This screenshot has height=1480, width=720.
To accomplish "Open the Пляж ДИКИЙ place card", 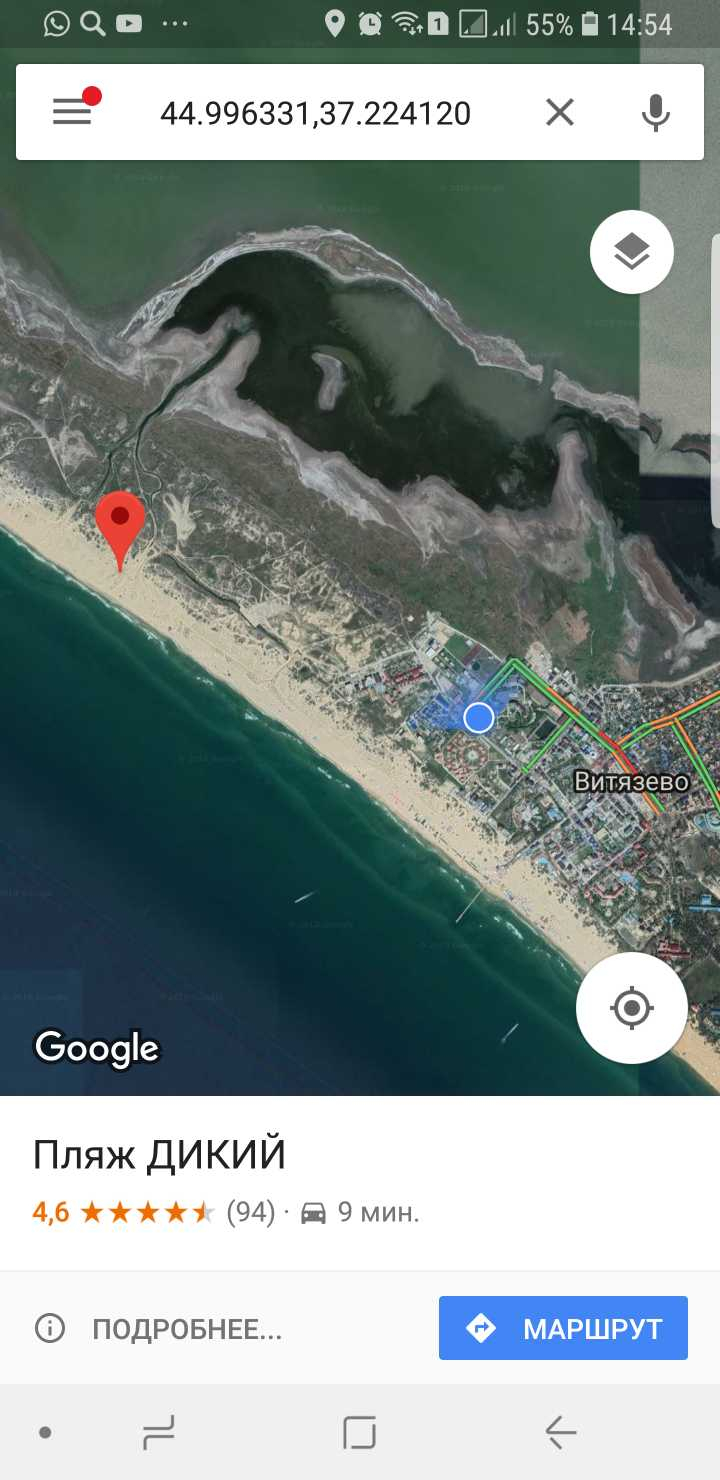I will click(x=360, y=1183).
